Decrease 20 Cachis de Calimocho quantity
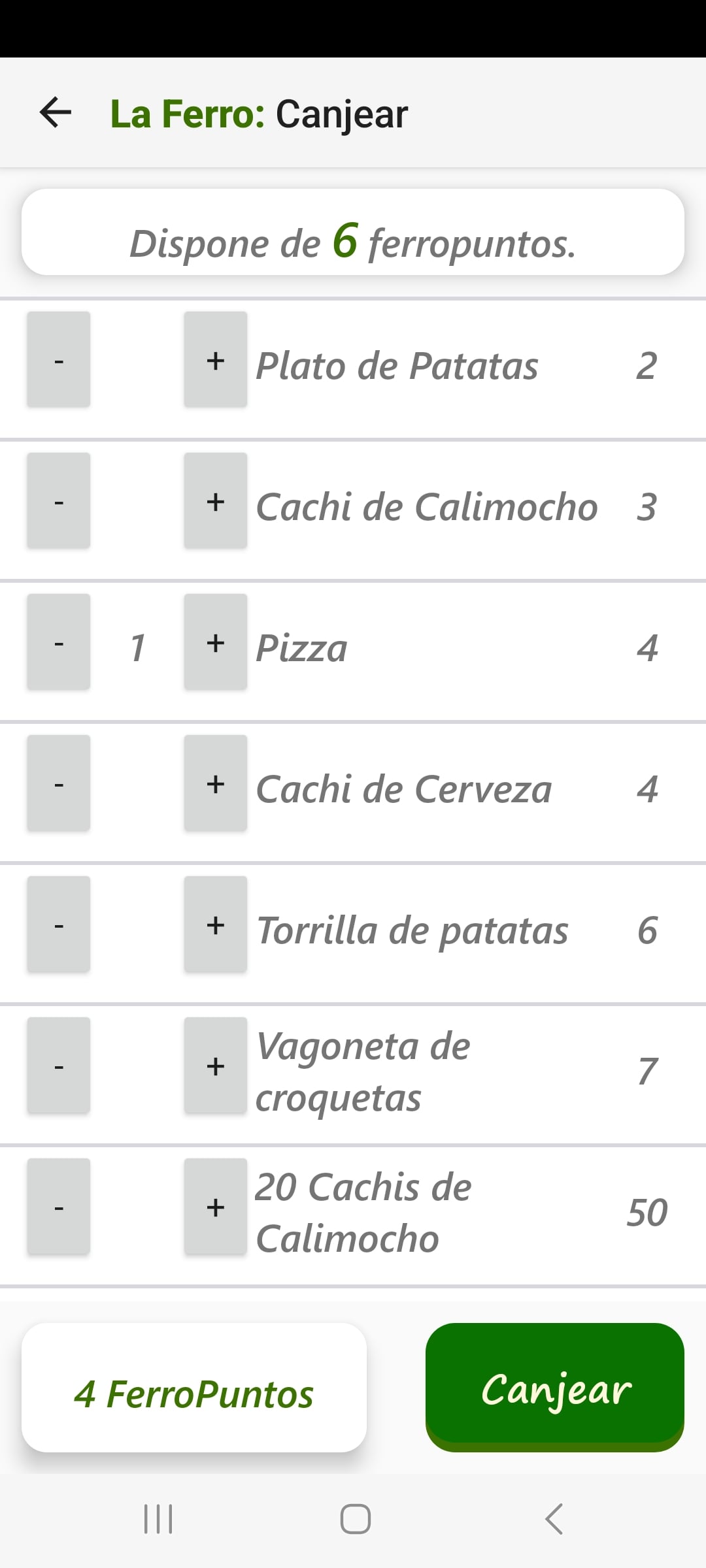 coord(59,1206)
